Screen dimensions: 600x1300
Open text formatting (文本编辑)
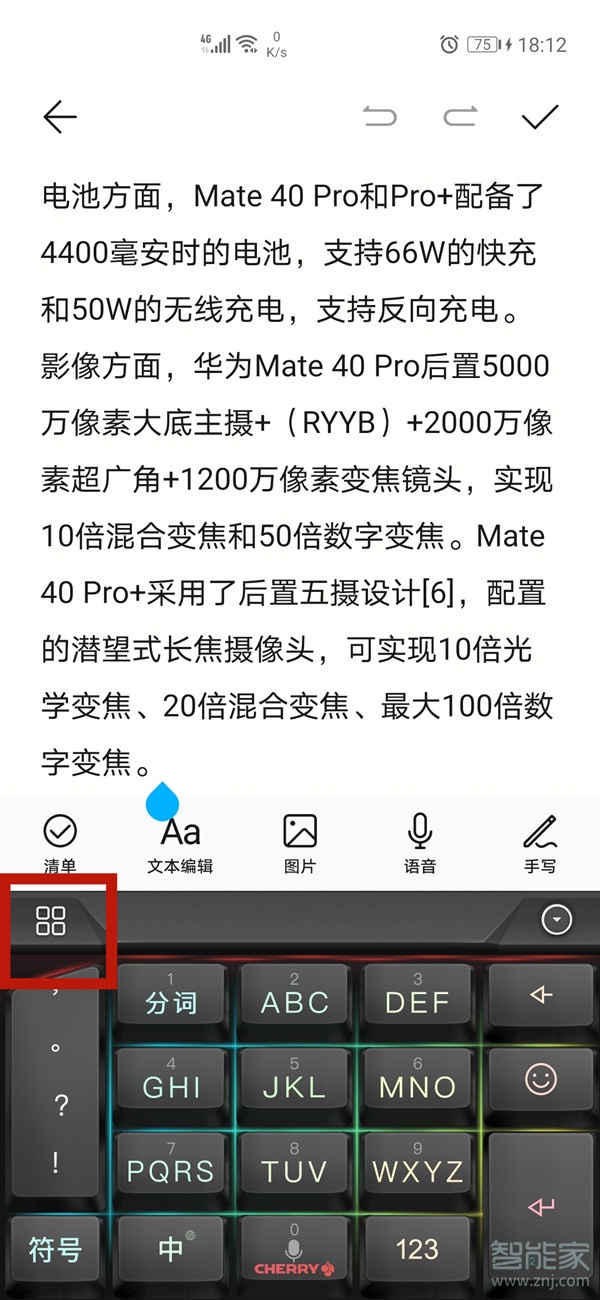(x=180, y=842)
